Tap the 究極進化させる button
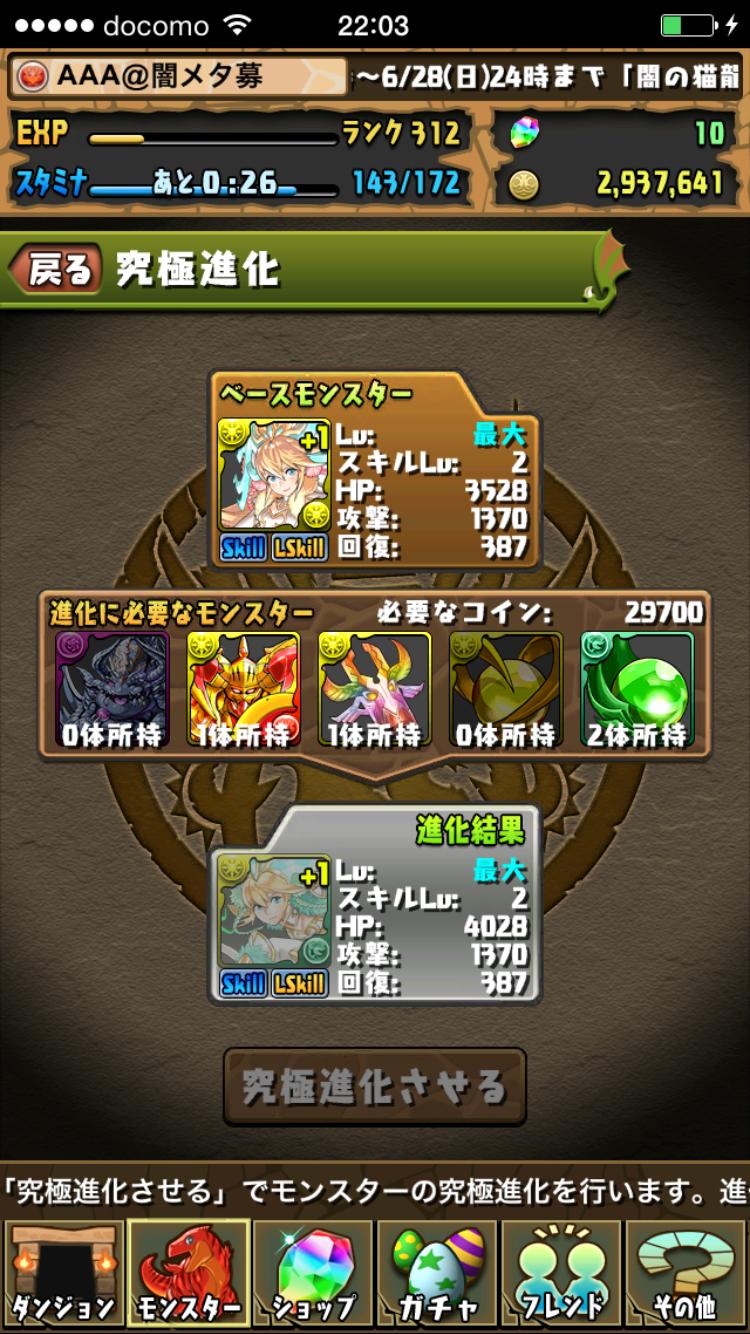This screenshot has width=750, height=1334. [x=374, y=1087]
